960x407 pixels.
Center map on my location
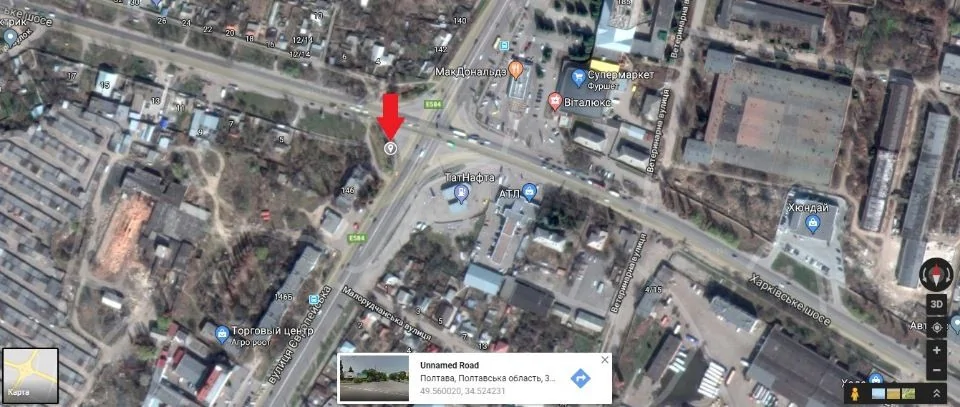937,327
